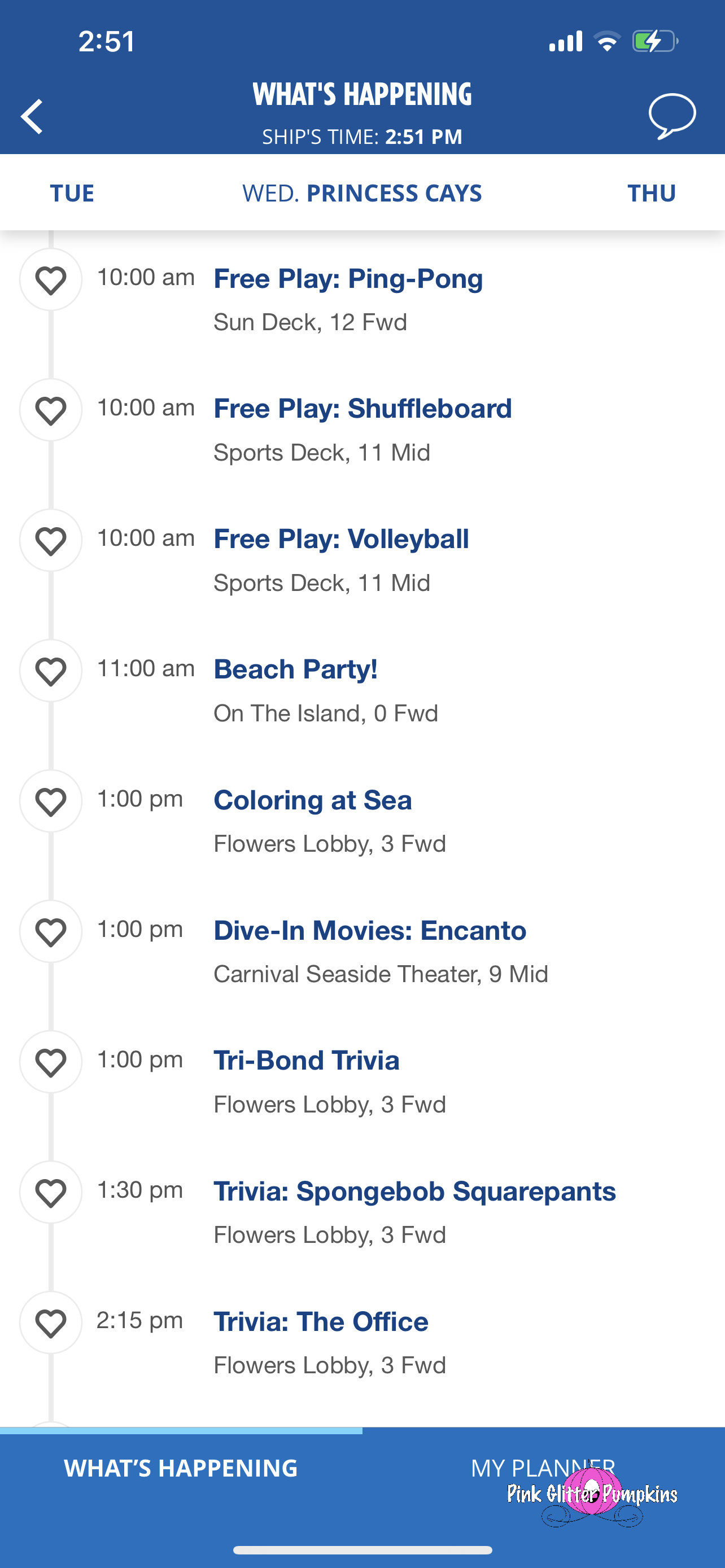
Task: Select the What's Happening bottom tab
Action: pyautogui.click(x=181, y=1468)
